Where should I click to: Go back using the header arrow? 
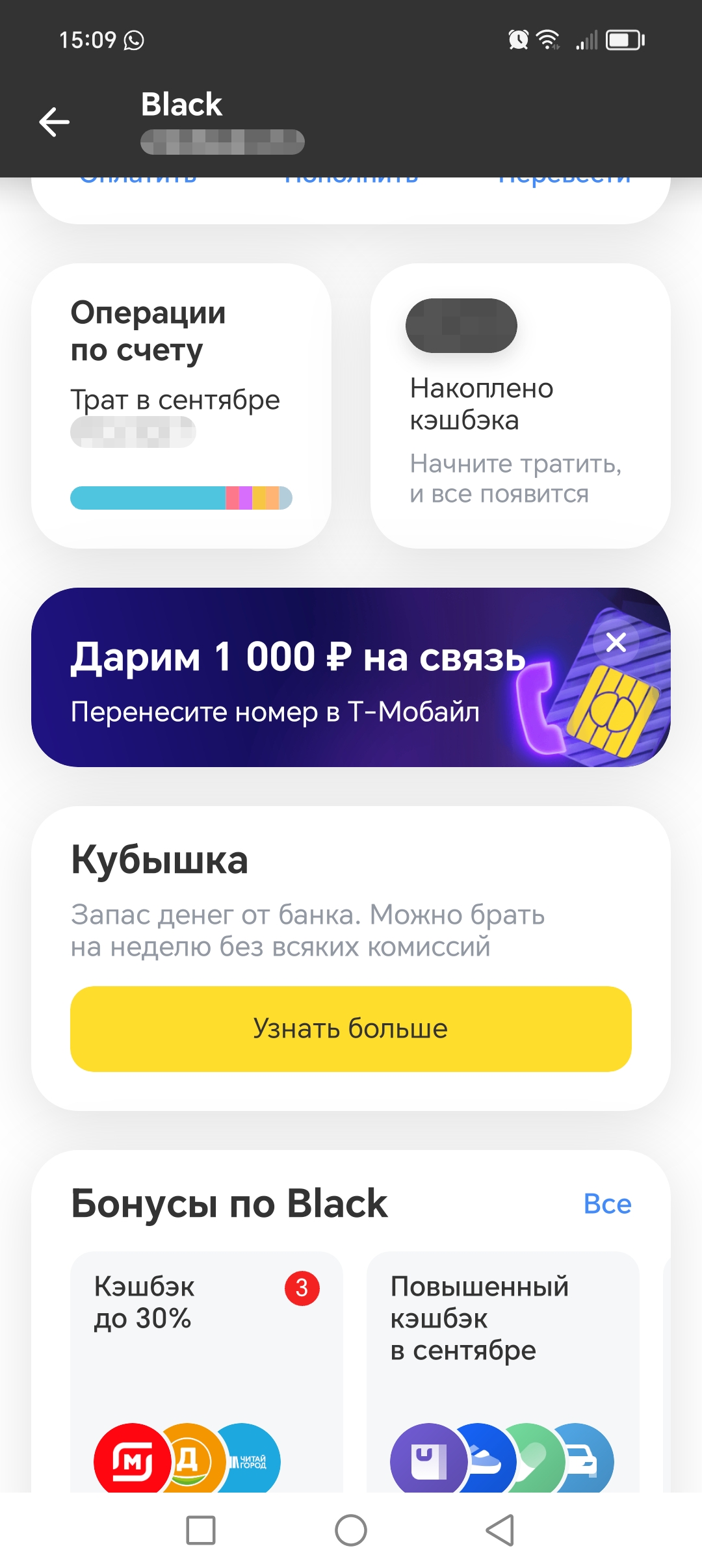(x=55, y=122)
